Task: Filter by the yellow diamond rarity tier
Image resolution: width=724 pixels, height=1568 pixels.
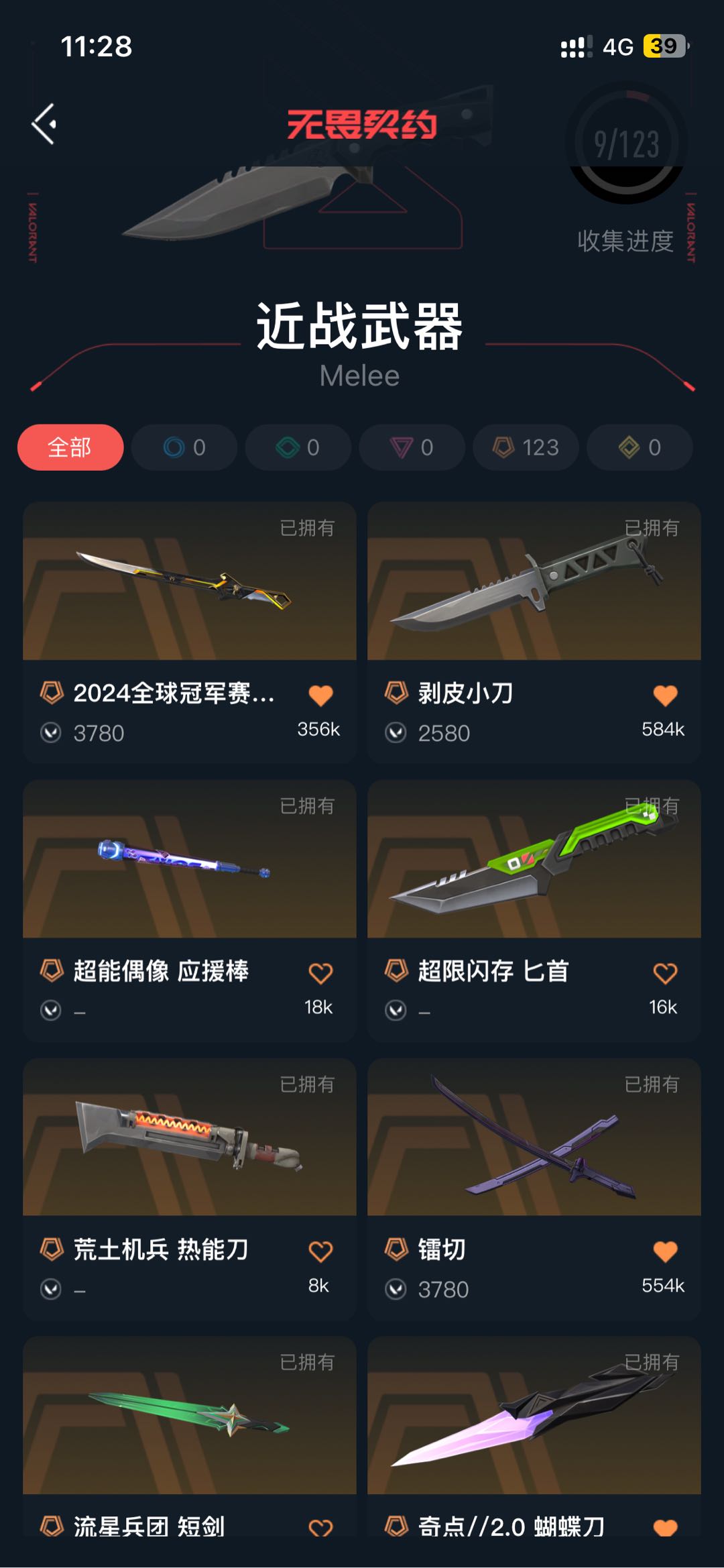Action: (640, 447)
